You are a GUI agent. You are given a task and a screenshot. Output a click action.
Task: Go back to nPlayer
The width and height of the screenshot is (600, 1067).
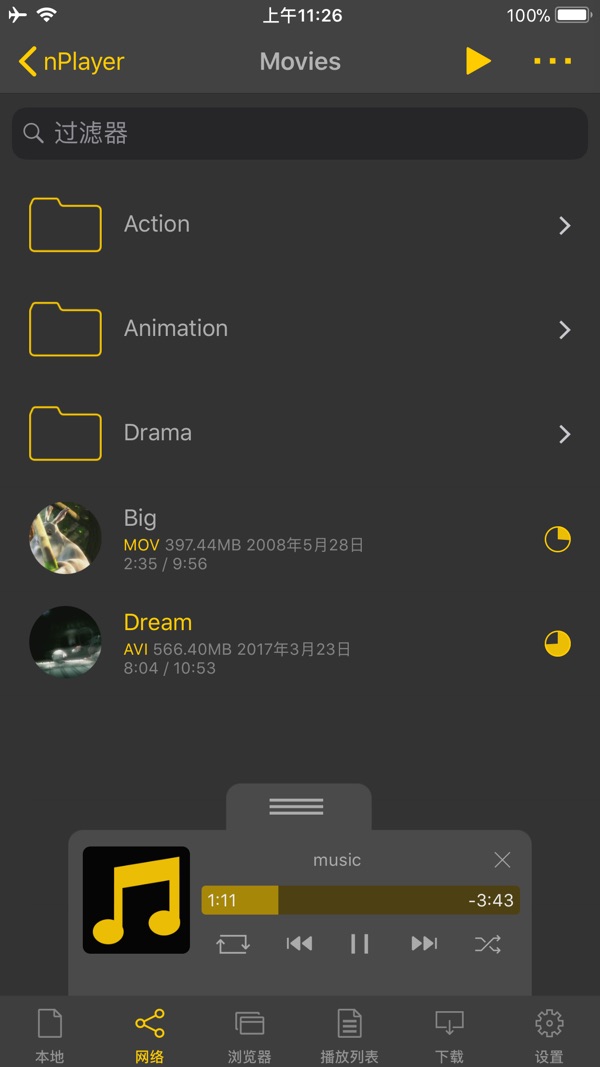pyautogui.click(x=72, y=61)
